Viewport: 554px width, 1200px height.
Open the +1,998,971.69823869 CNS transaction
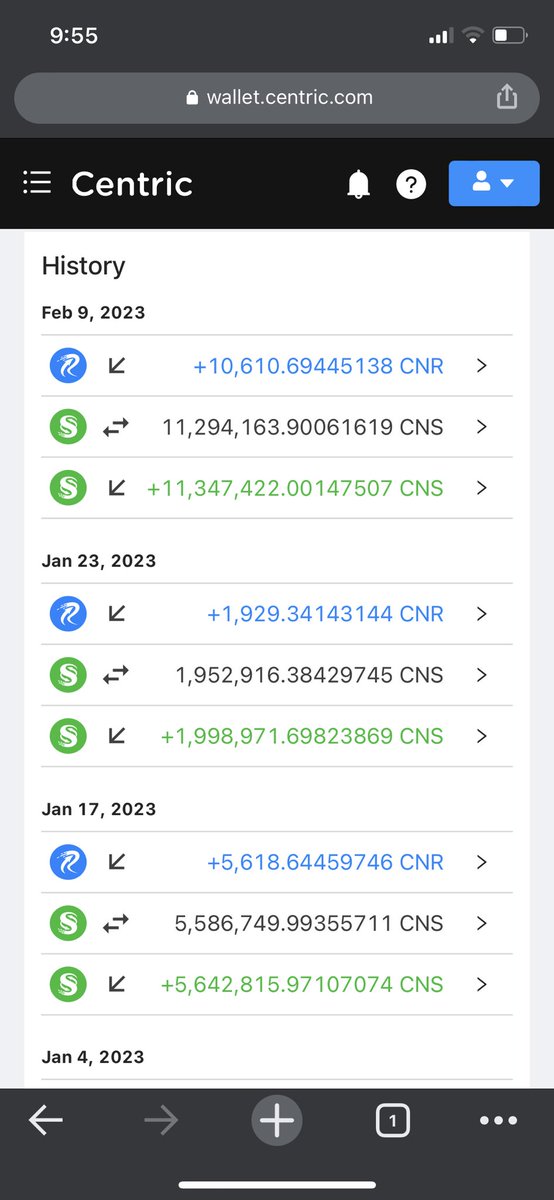pos(277,736)
